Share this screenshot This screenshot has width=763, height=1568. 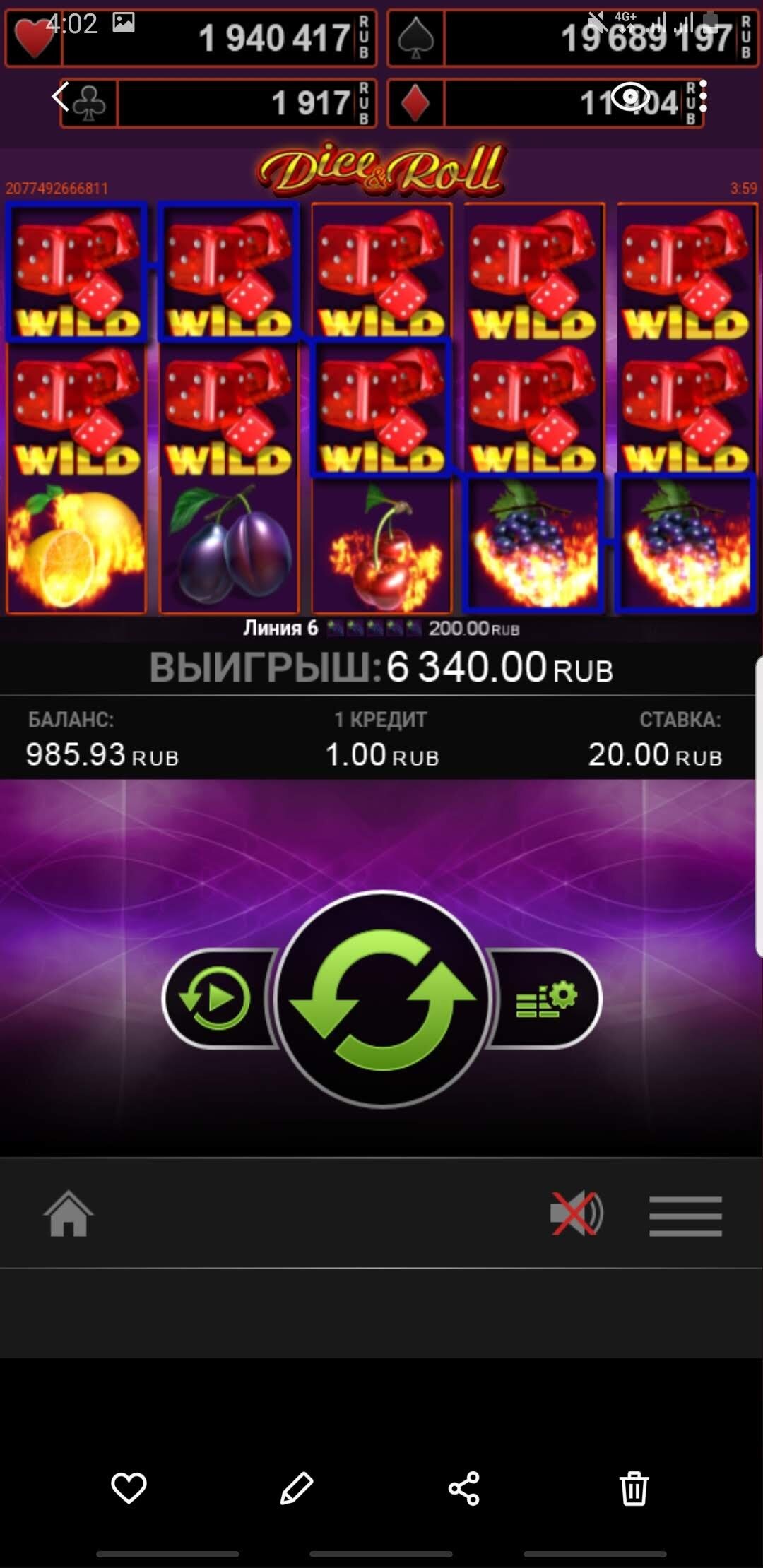[x=464, y=1488]
